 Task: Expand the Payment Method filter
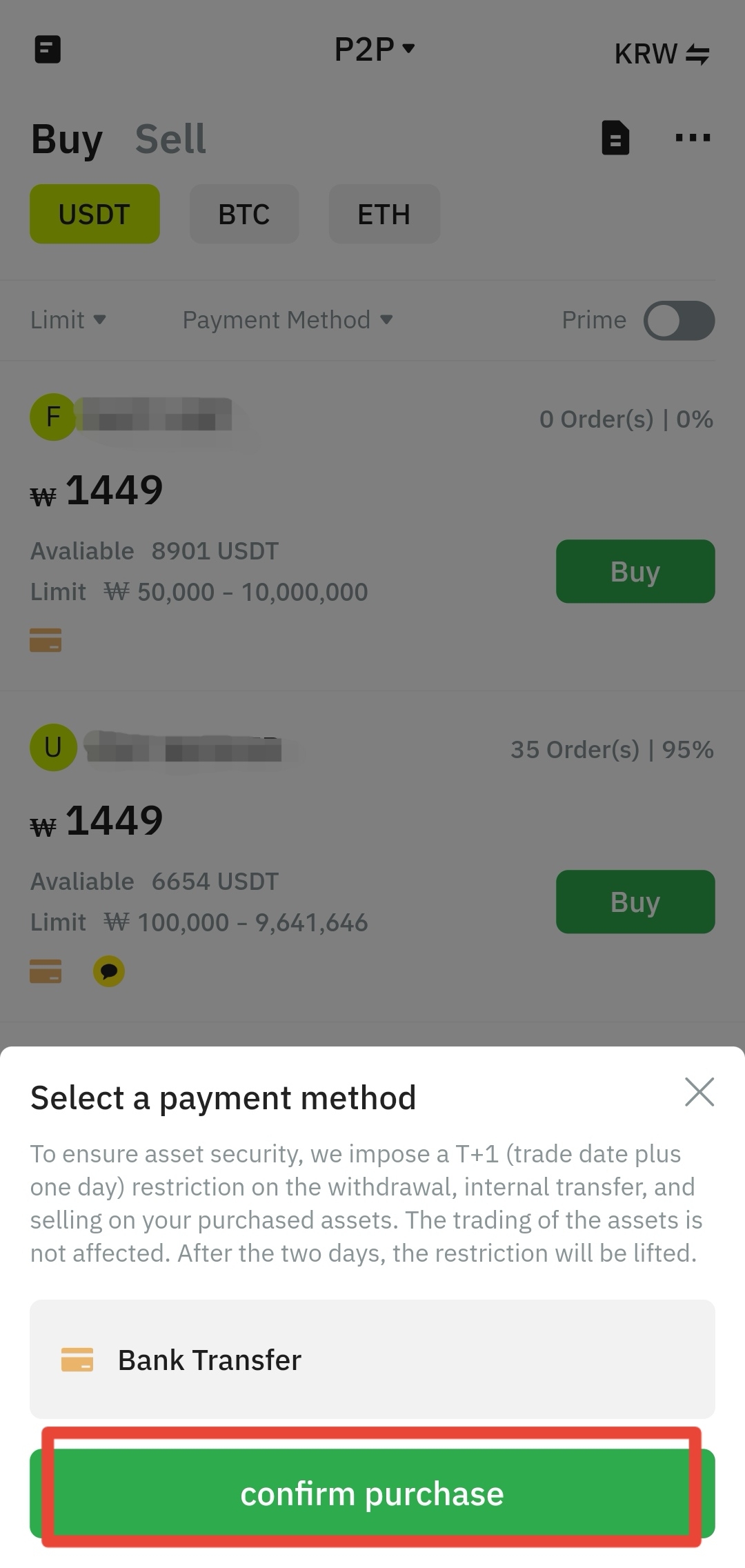pos(287,320)
